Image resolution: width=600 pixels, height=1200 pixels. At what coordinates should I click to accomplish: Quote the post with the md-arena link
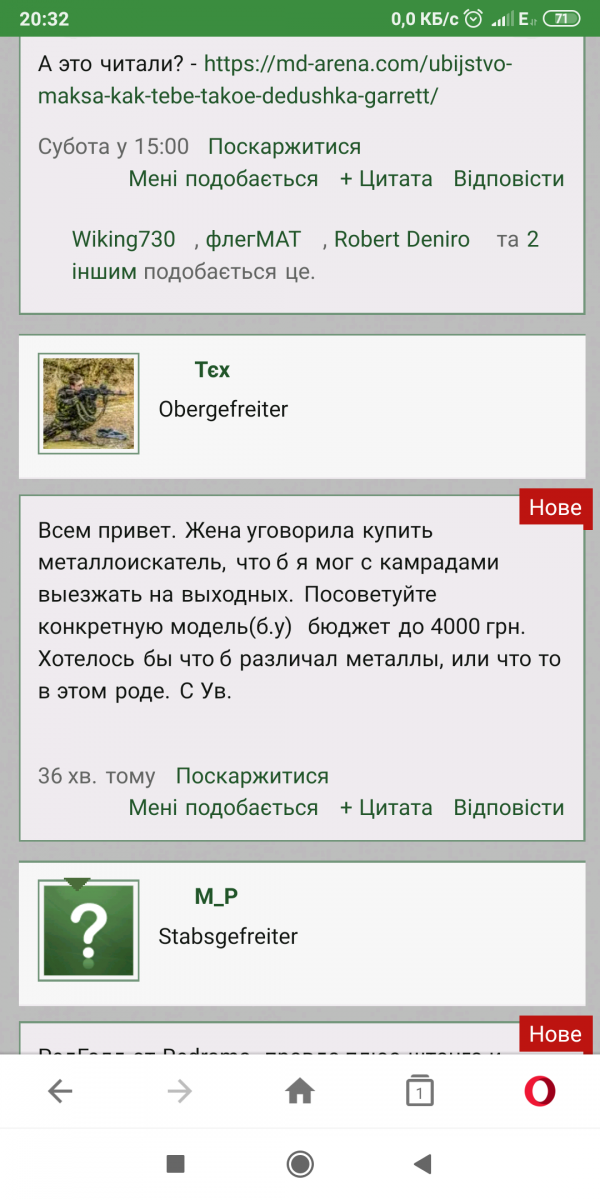pyautogui.click(x=386, y=179)
